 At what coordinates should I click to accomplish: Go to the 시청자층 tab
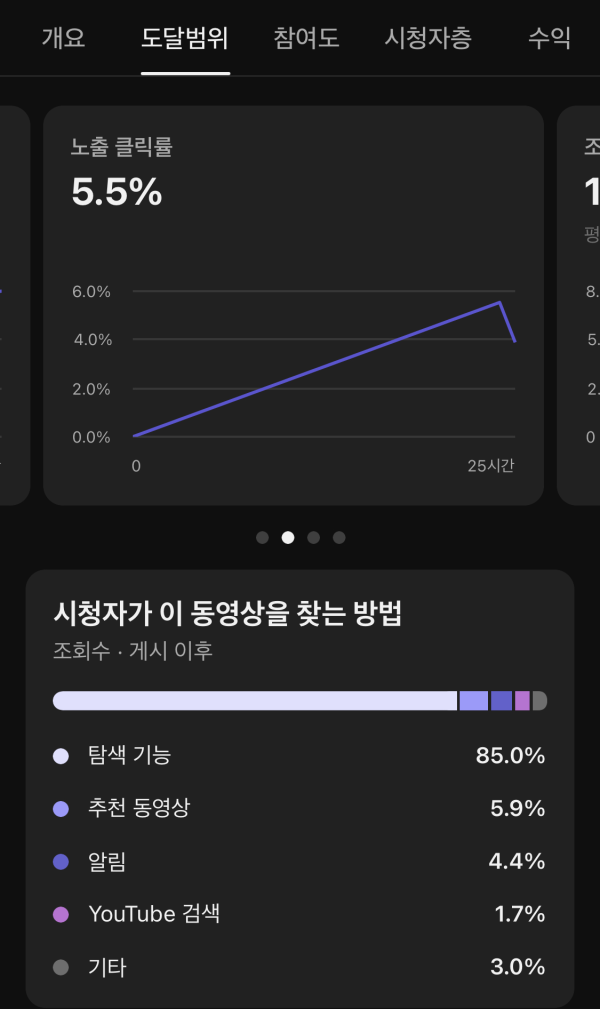(428, 39)
